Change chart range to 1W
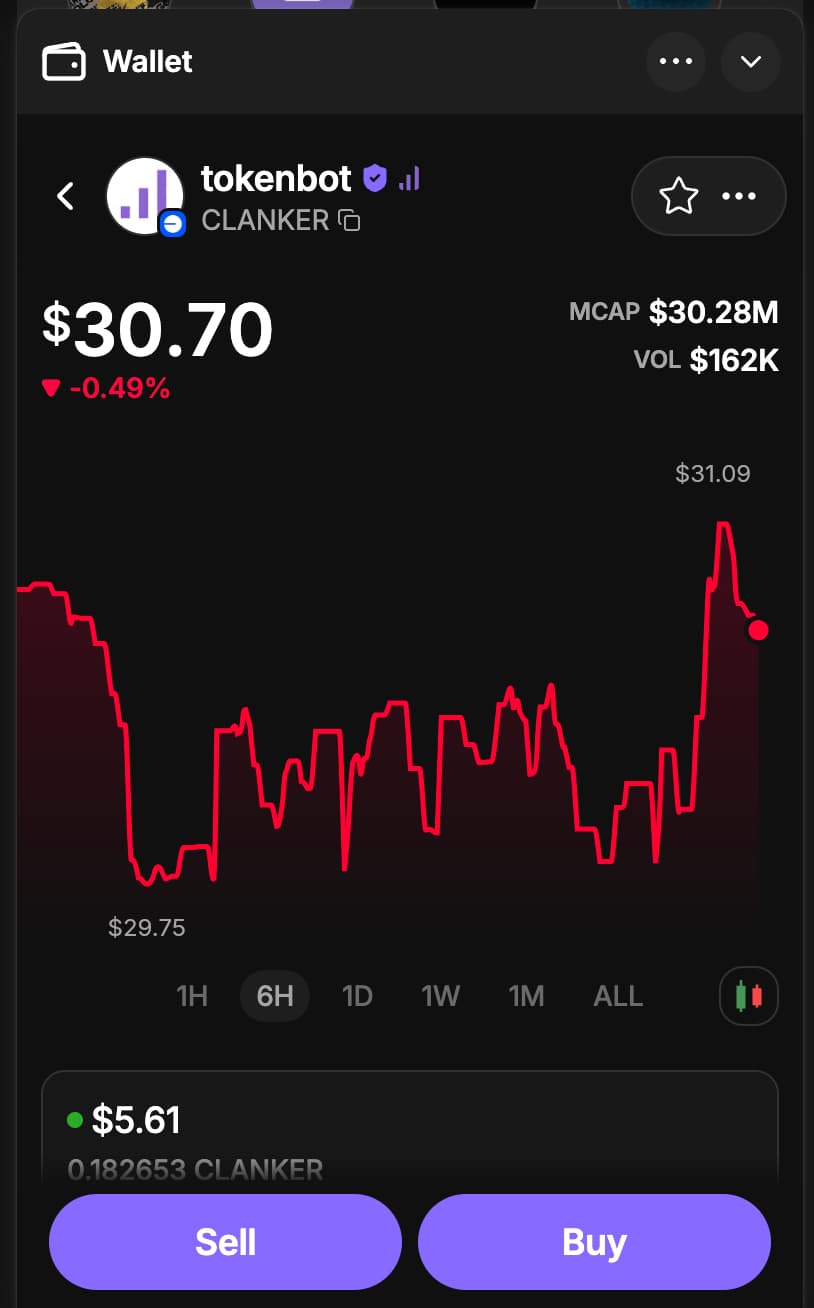The height and width of the screenshot is (1308, 814). pyautogui.click(x=440, y=996)
